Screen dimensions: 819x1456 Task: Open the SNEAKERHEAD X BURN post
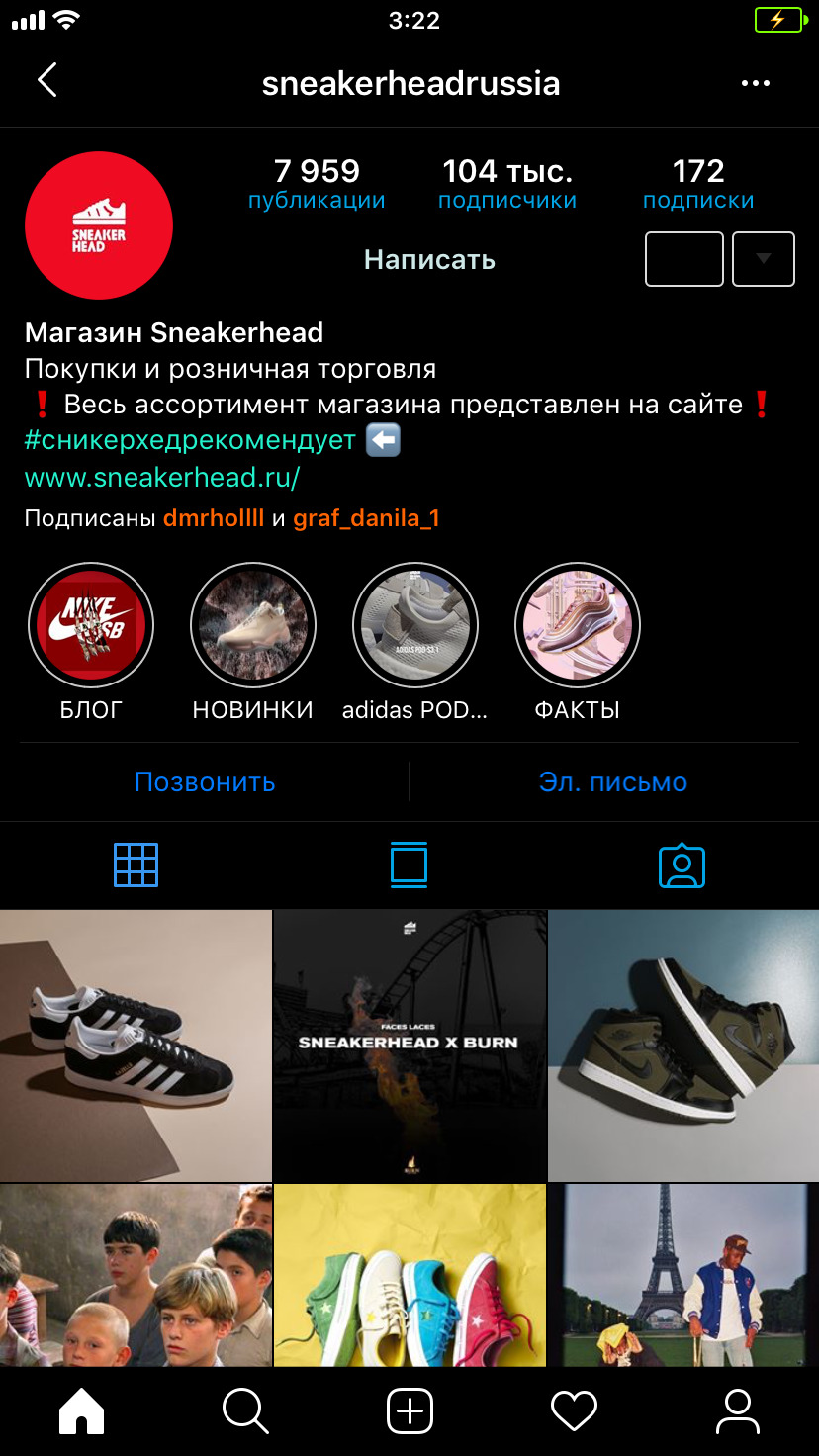[409, 1046]
